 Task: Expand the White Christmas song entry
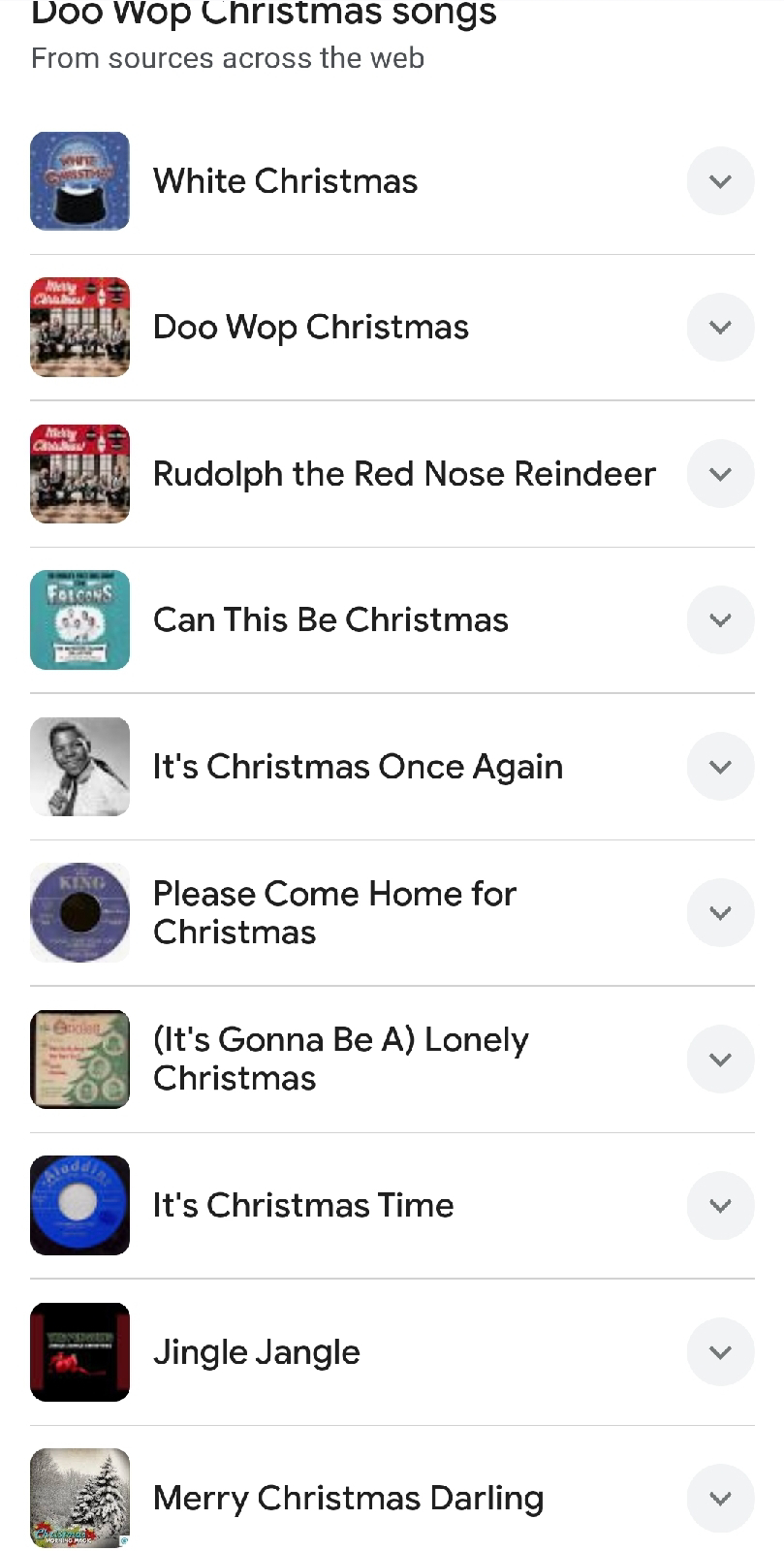pos(720,181)
